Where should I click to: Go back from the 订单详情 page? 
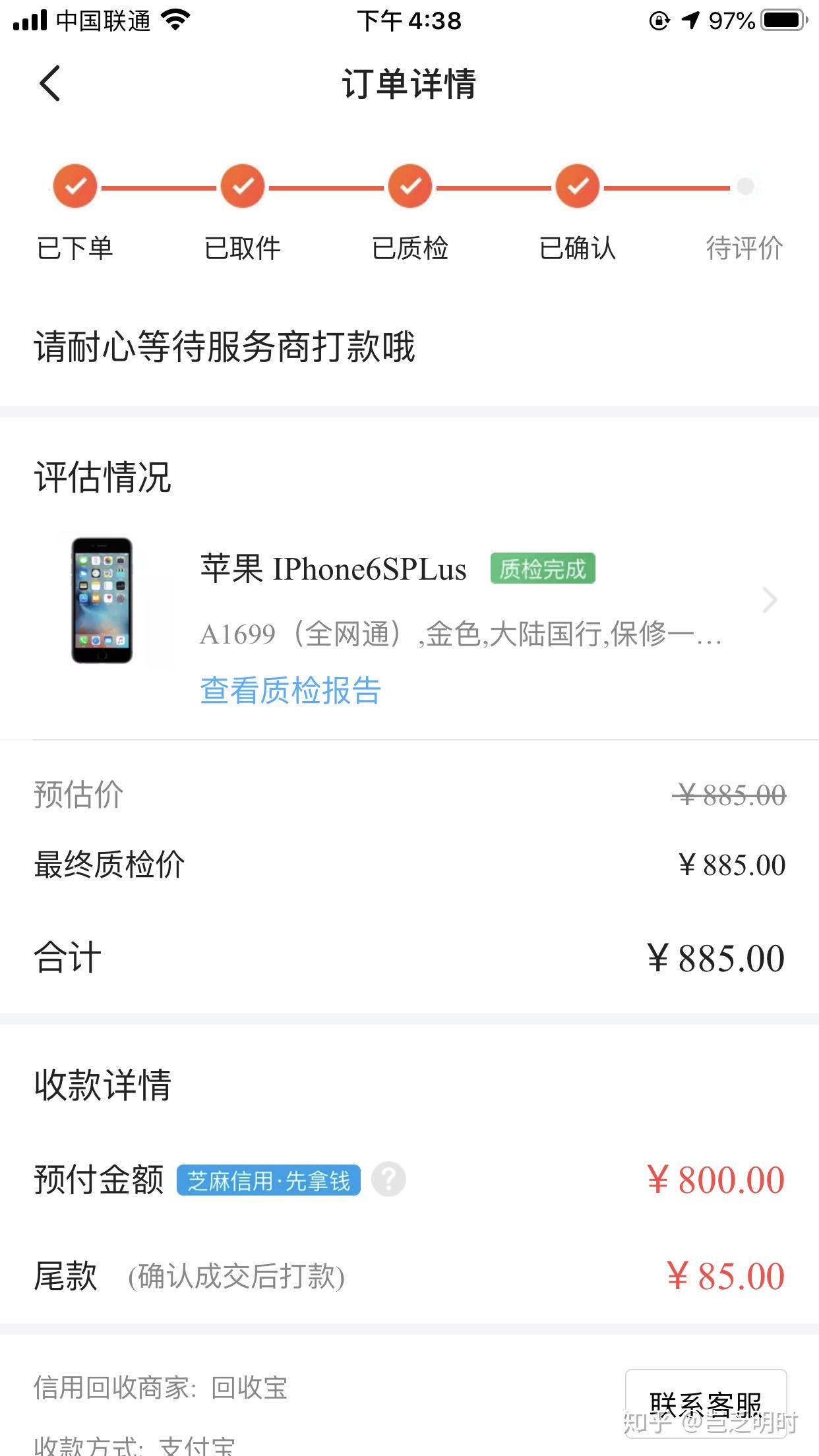[50, 84]
